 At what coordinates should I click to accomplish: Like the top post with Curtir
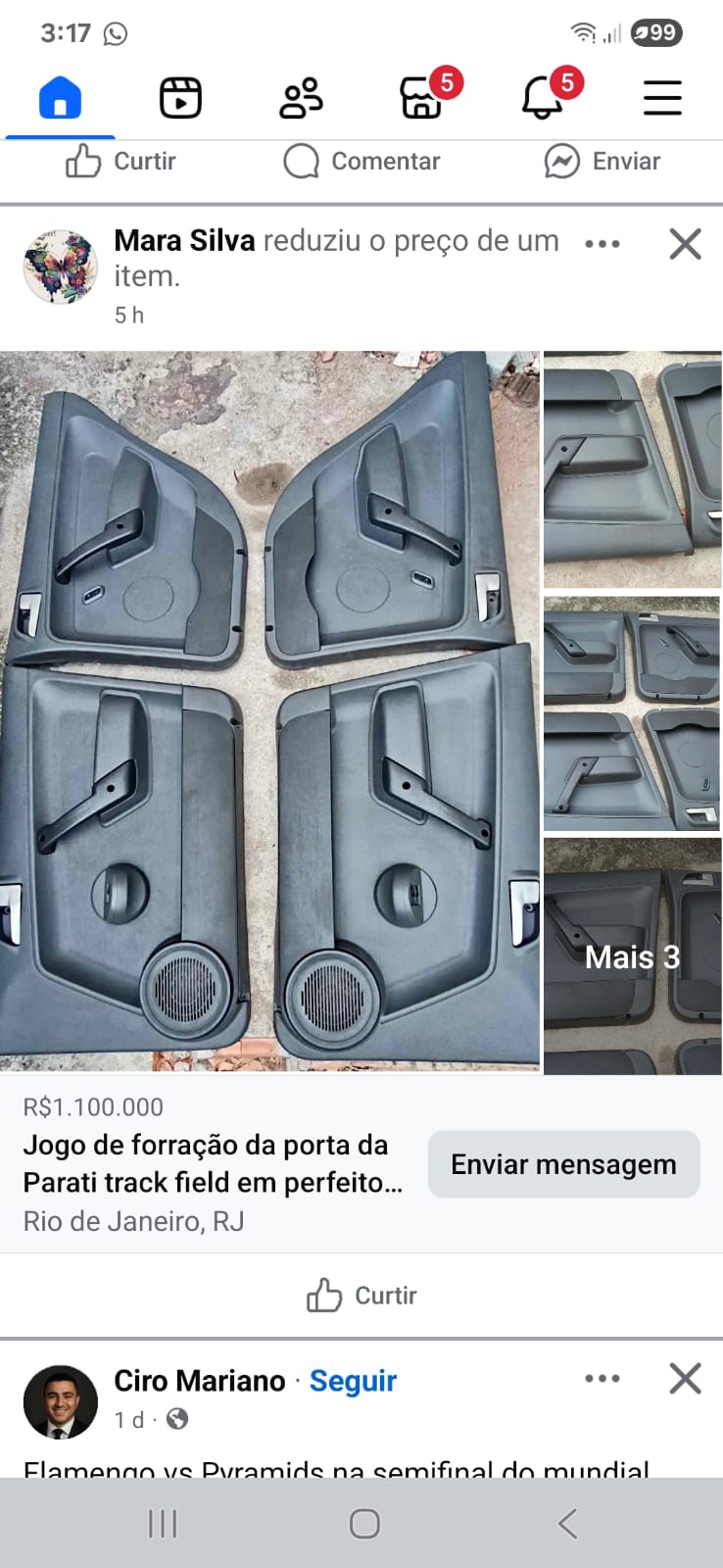[120, 161]
